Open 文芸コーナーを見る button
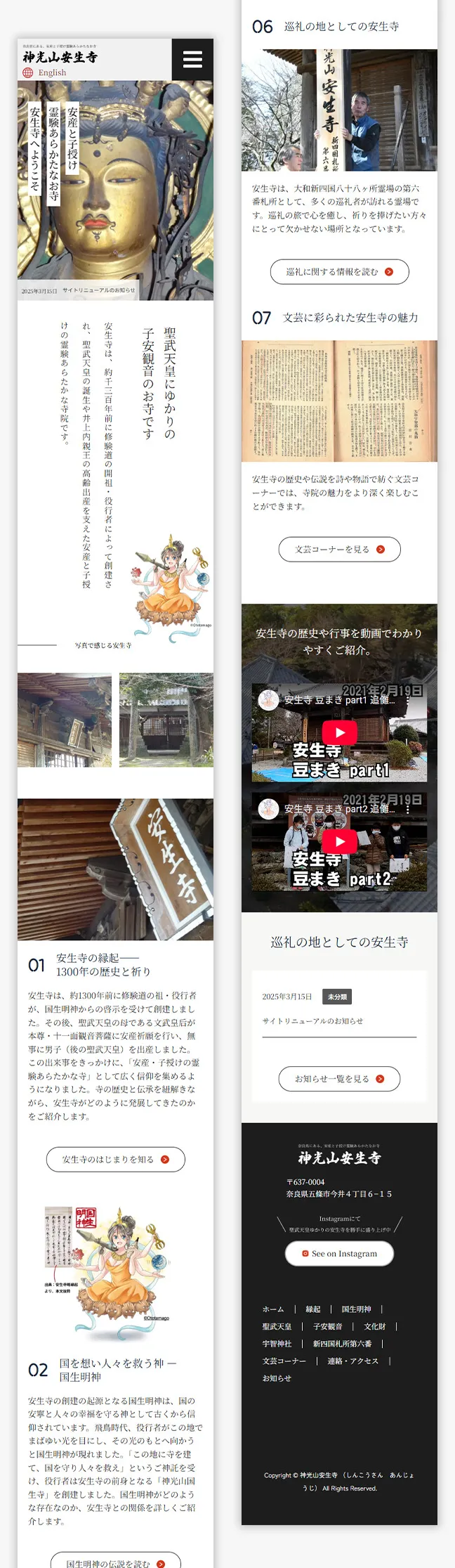The width and height of the screenshot is (455, 1568). (x=339, y=549)
